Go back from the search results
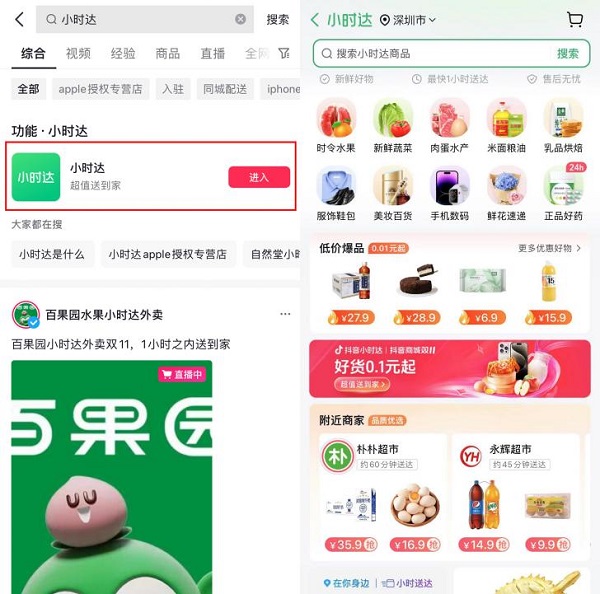The width and height of the screenshot is (600, 594). (19, 19)
